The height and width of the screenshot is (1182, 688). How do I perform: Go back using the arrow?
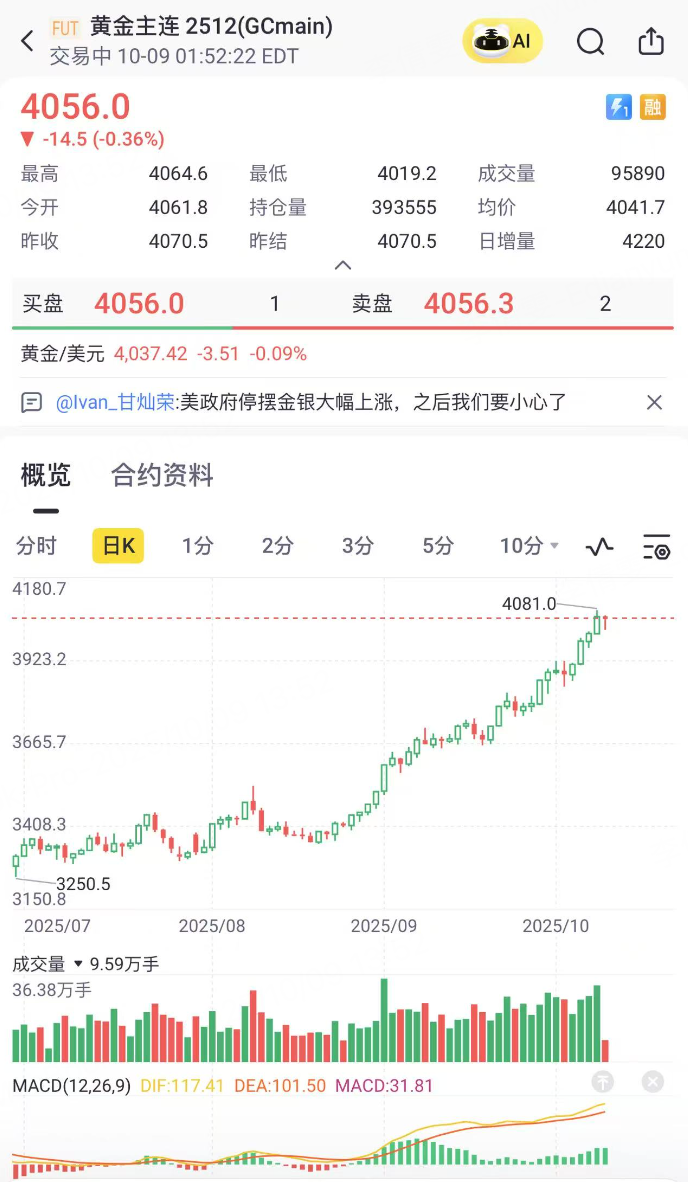point(28,41)
